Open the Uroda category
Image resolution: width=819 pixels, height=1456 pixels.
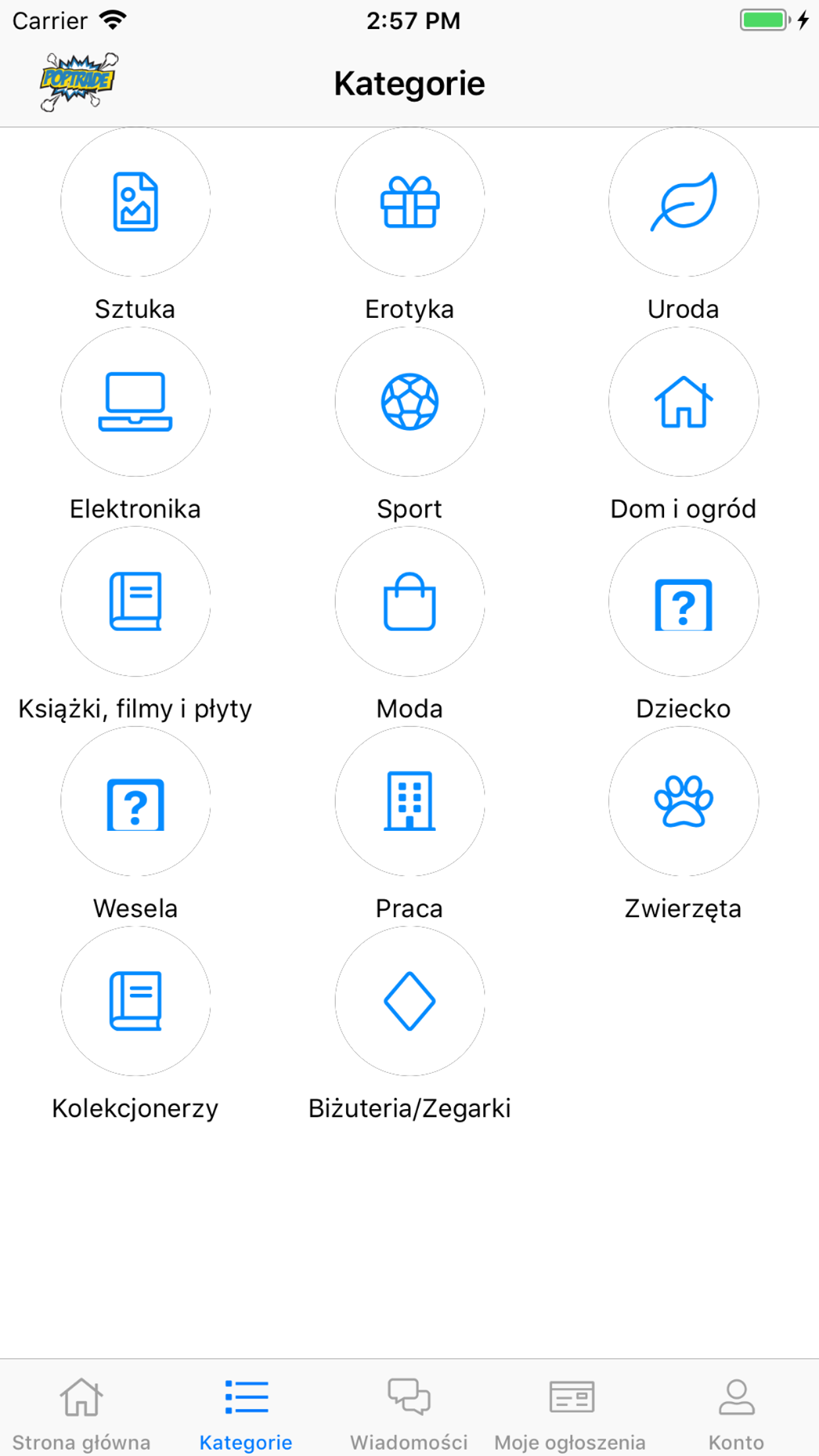point(684,202)
